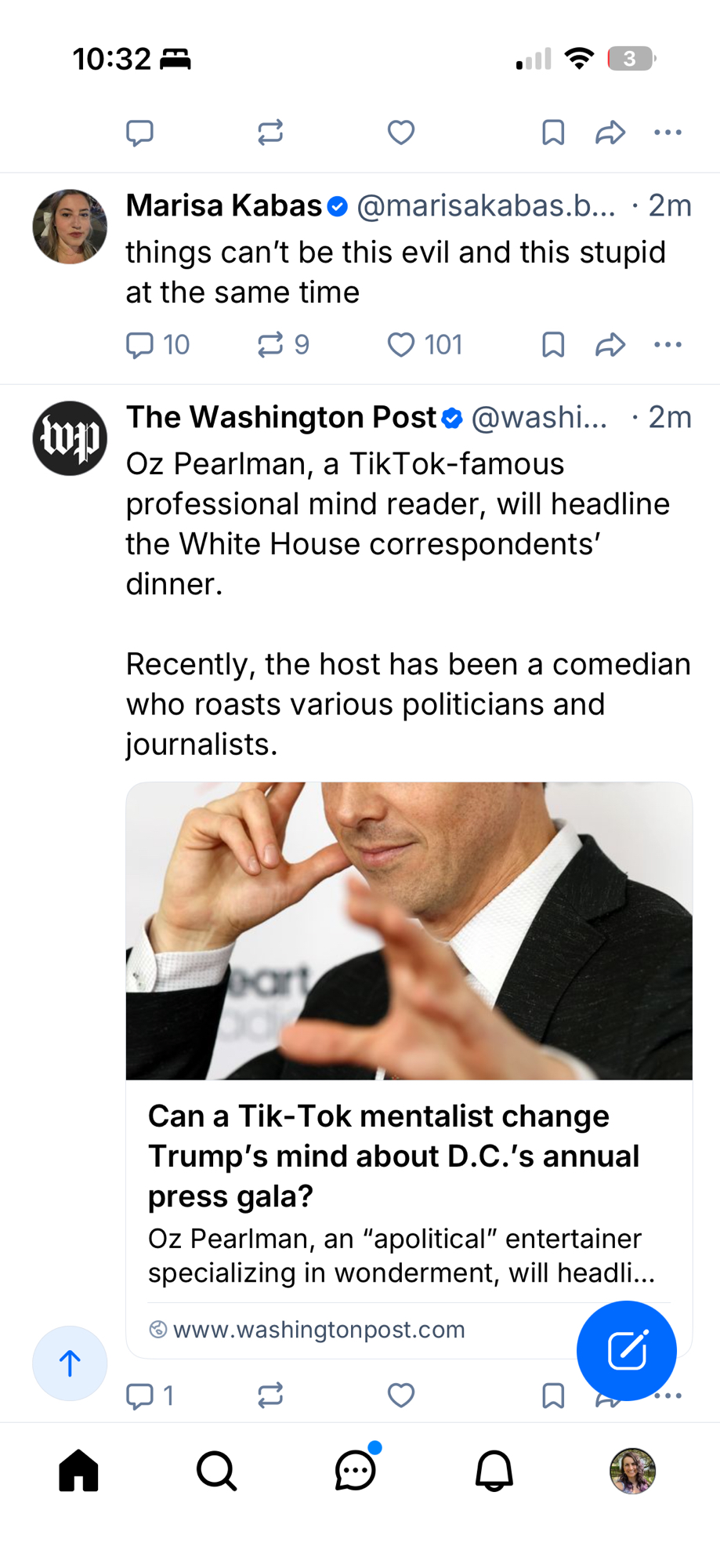Reply to The Washington Post's post
The image size is (720, 1568).
140,1396
